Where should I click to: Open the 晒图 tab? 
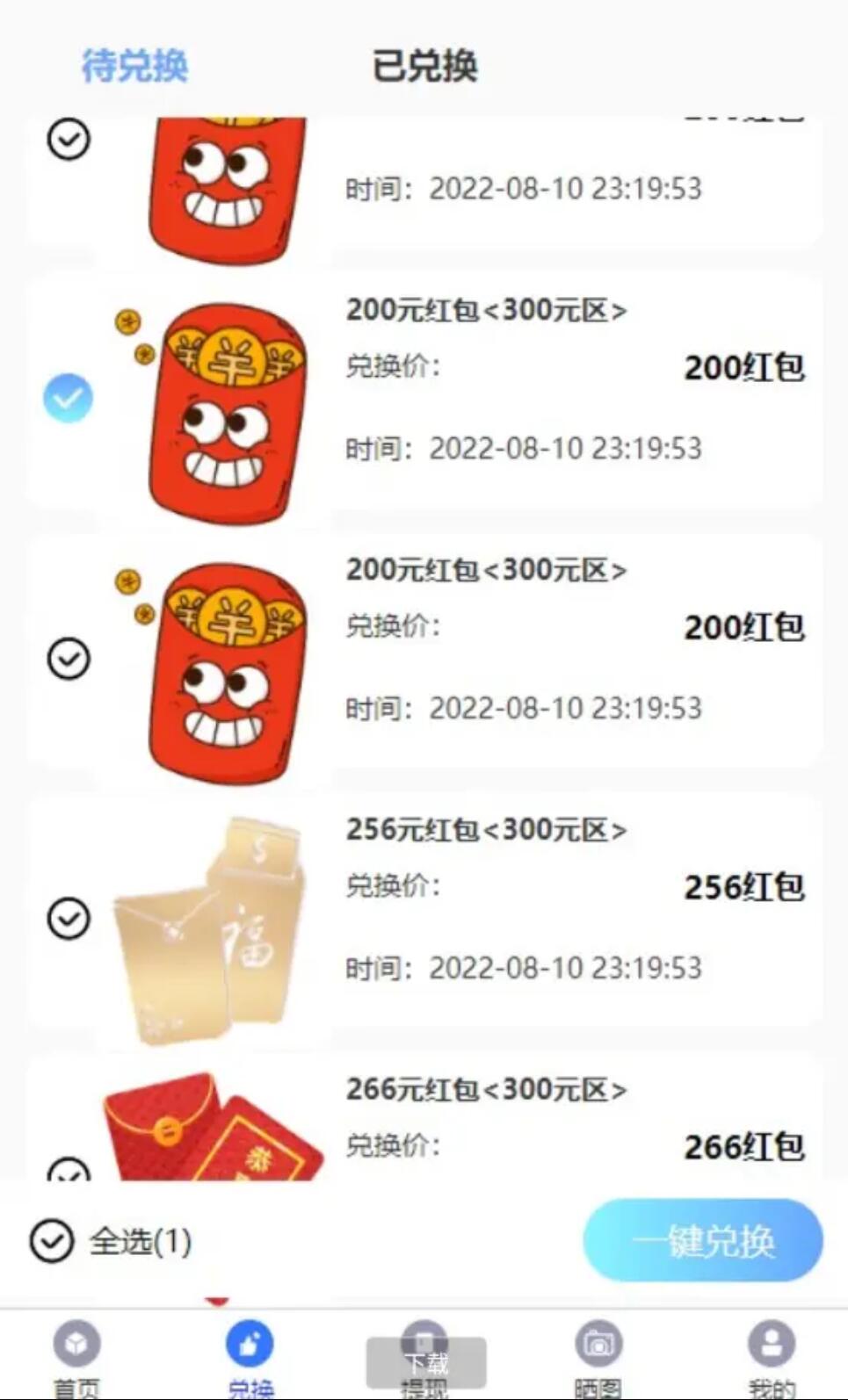[x=598, y=1356]
